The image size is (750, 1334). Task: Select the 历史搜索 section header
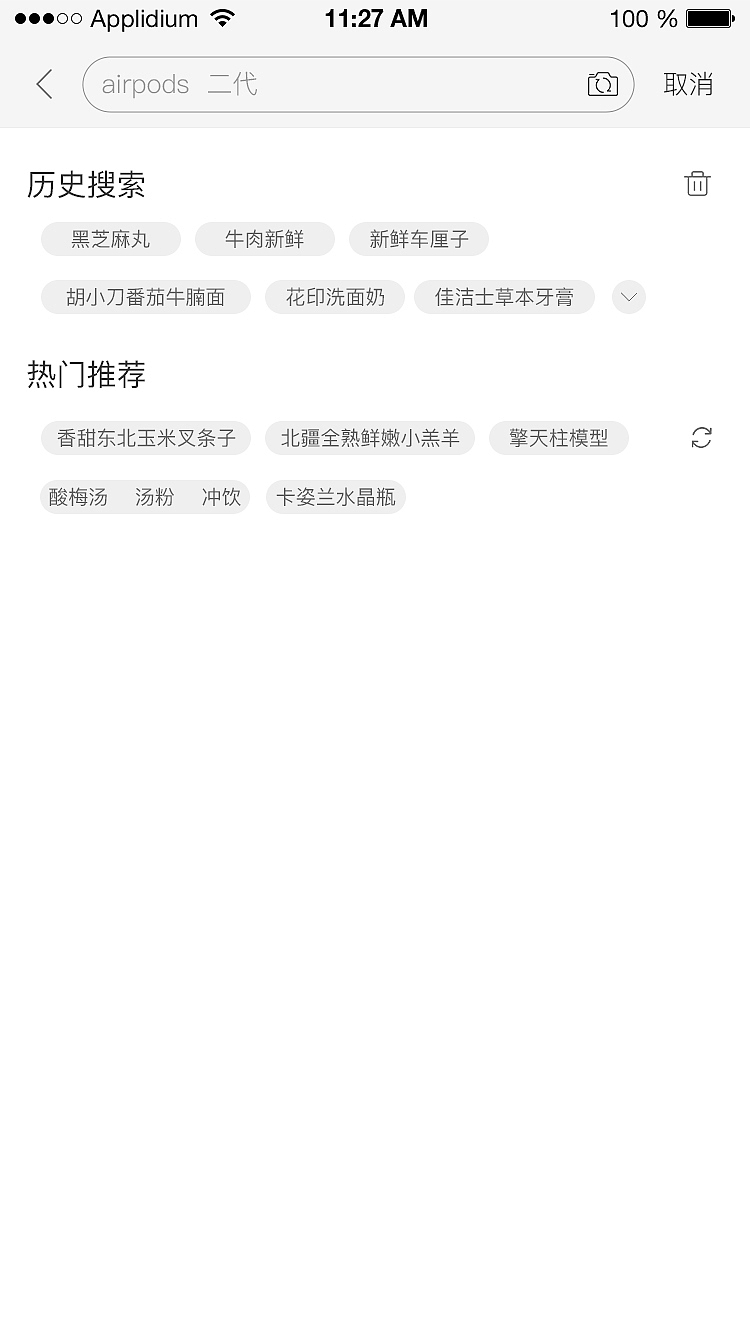tap(86, 185)
